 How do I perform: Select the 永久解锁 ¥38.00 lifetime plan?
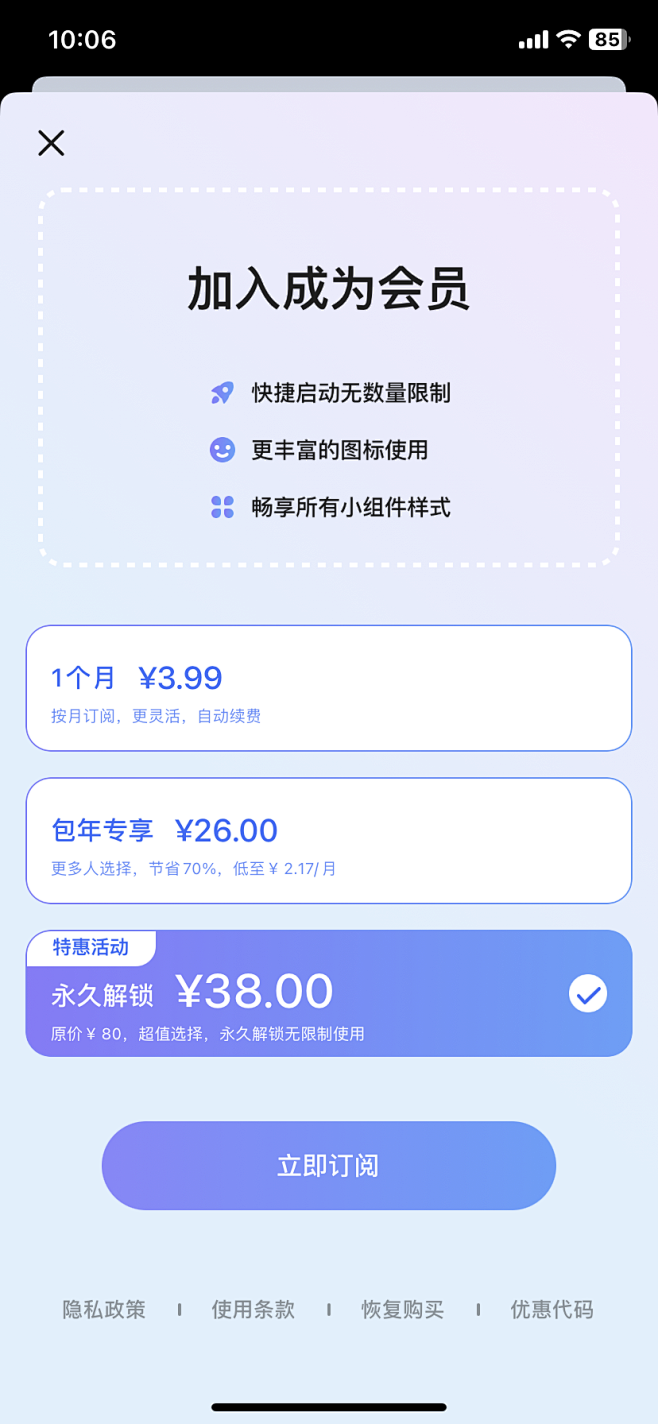tap(329, 994)
